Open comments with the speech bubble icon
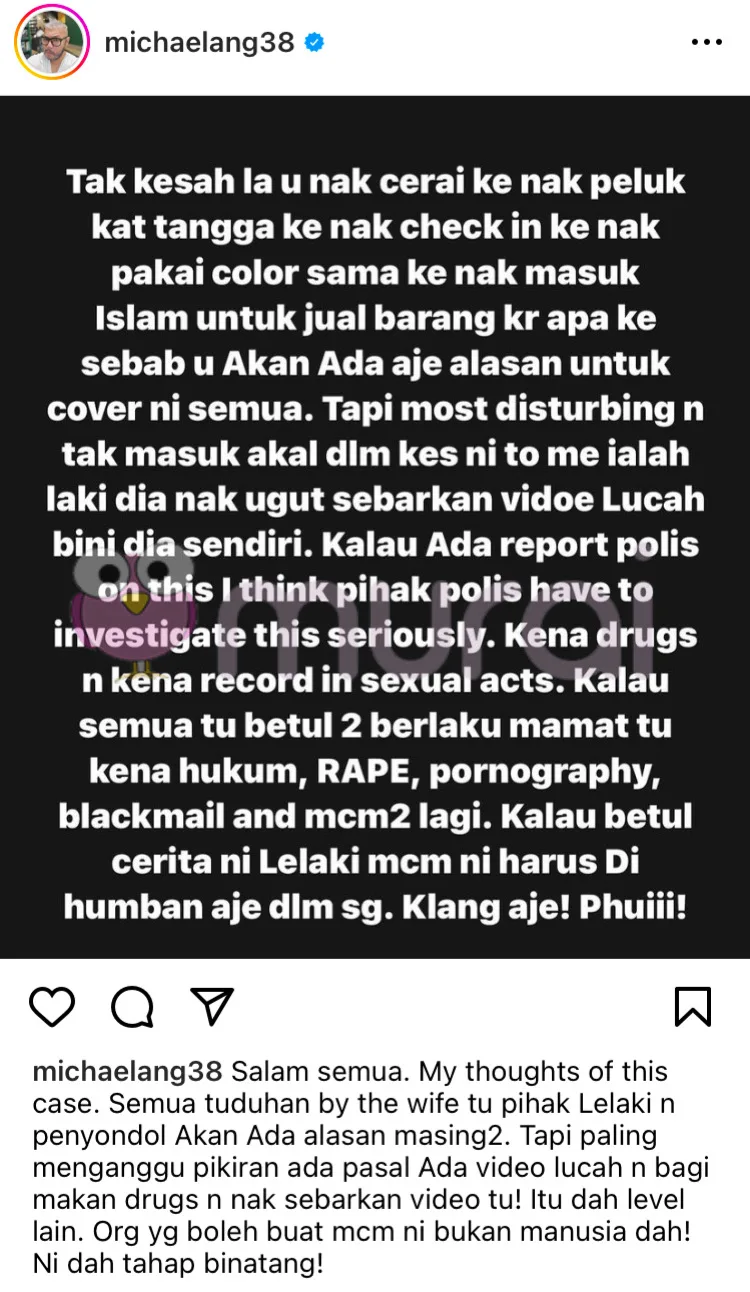Viewport: 750px width, 1292px height. click(132, 1006)
